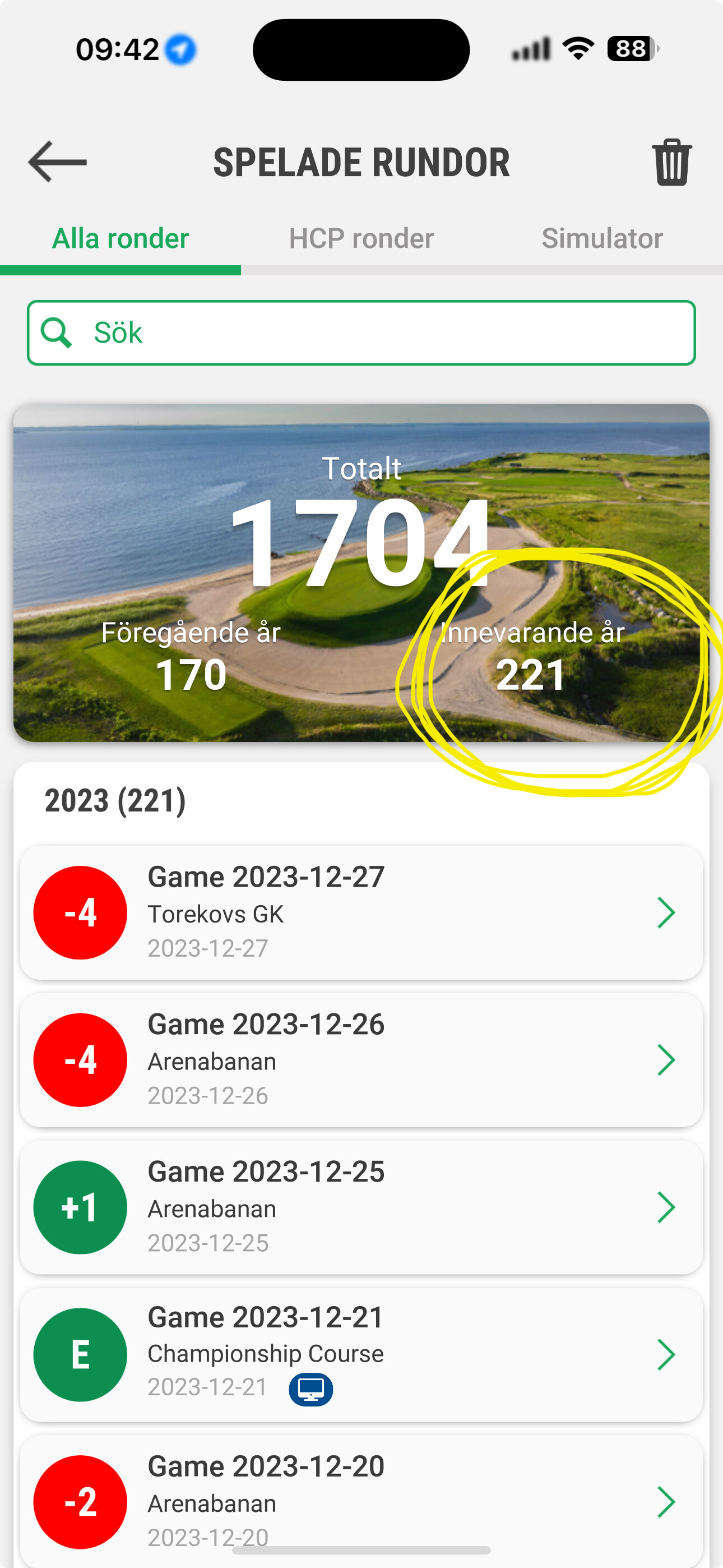This screenshot has width=723, height=1568.
Task: Open Game 2023-12-27 at Torekovs GK
Action: pos(361,912)
